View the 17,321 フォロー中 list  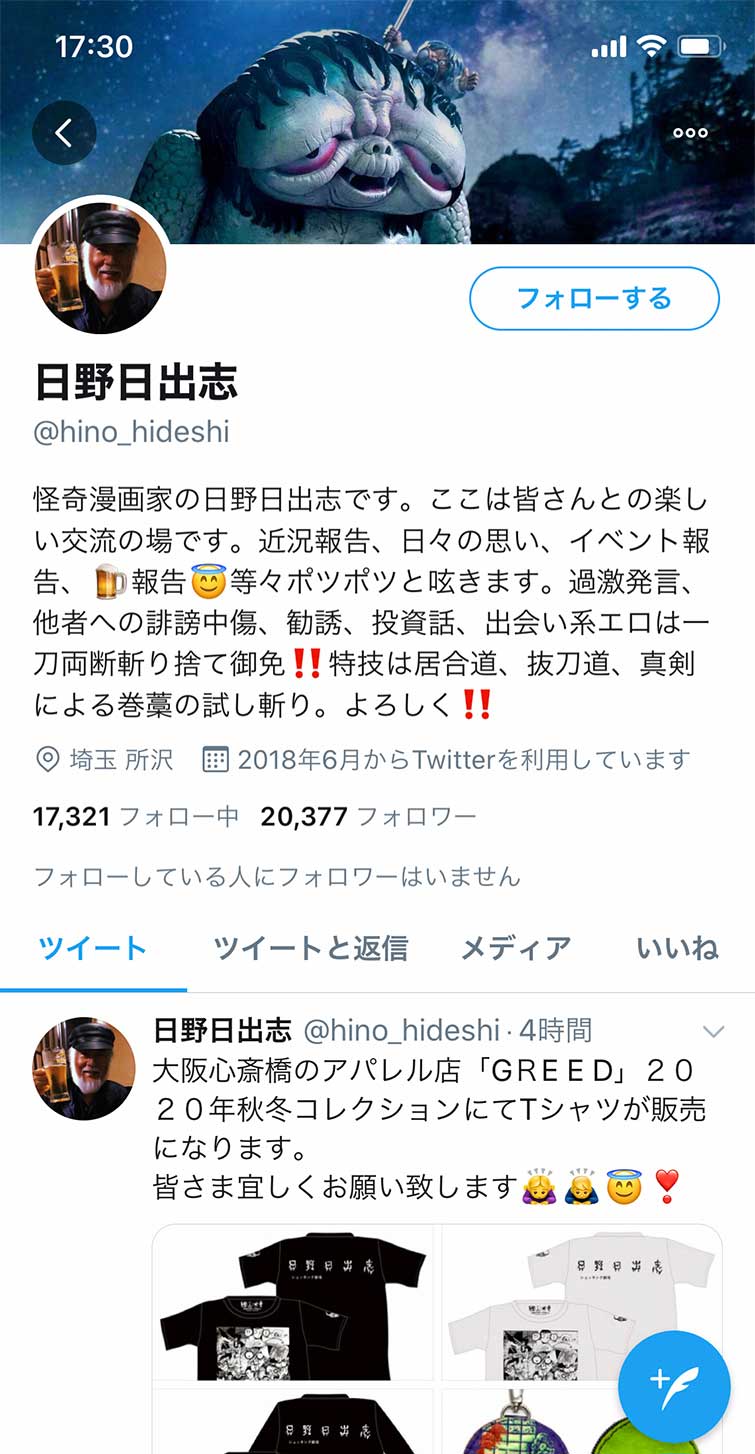[136, 817]
